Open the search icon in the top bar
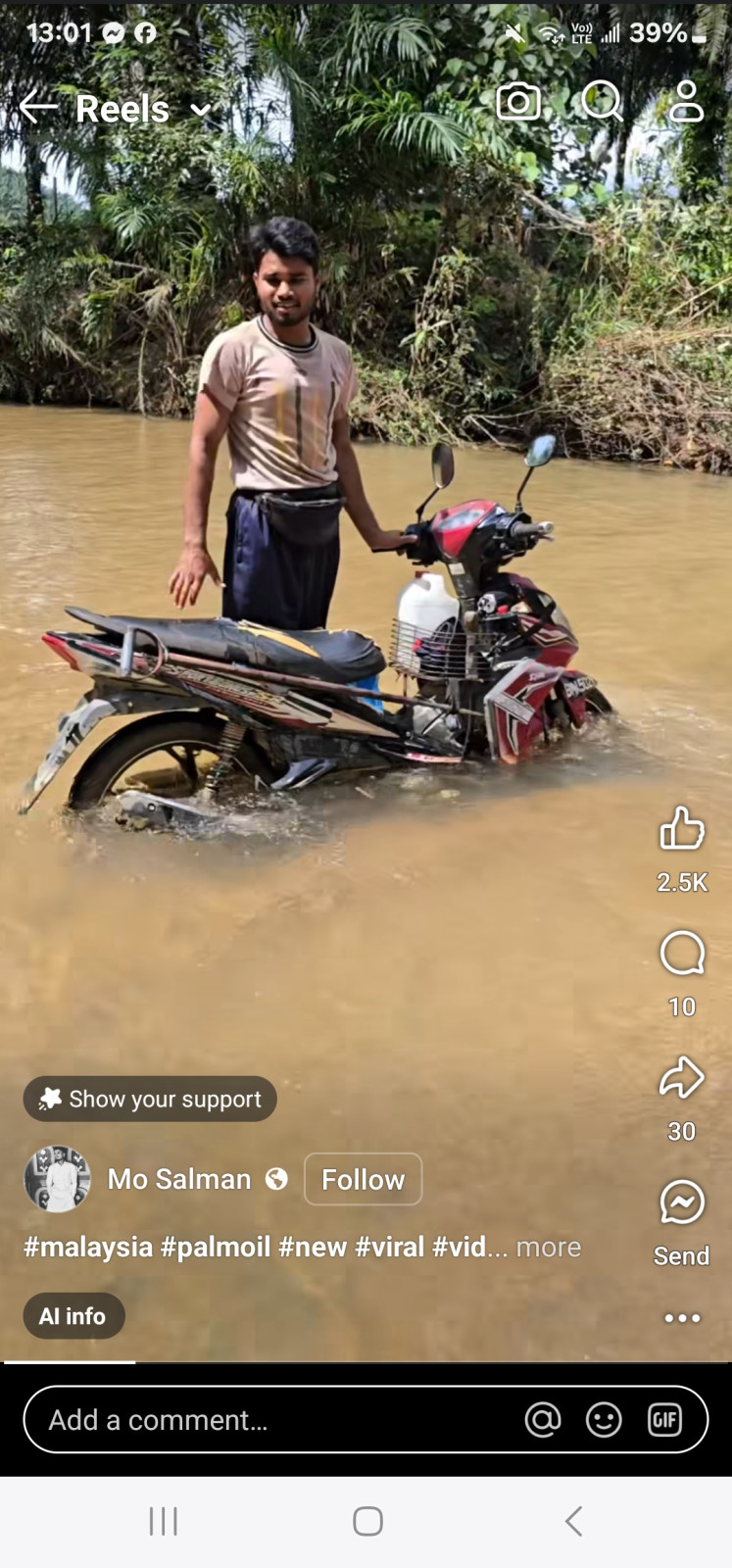 (602, 101)
